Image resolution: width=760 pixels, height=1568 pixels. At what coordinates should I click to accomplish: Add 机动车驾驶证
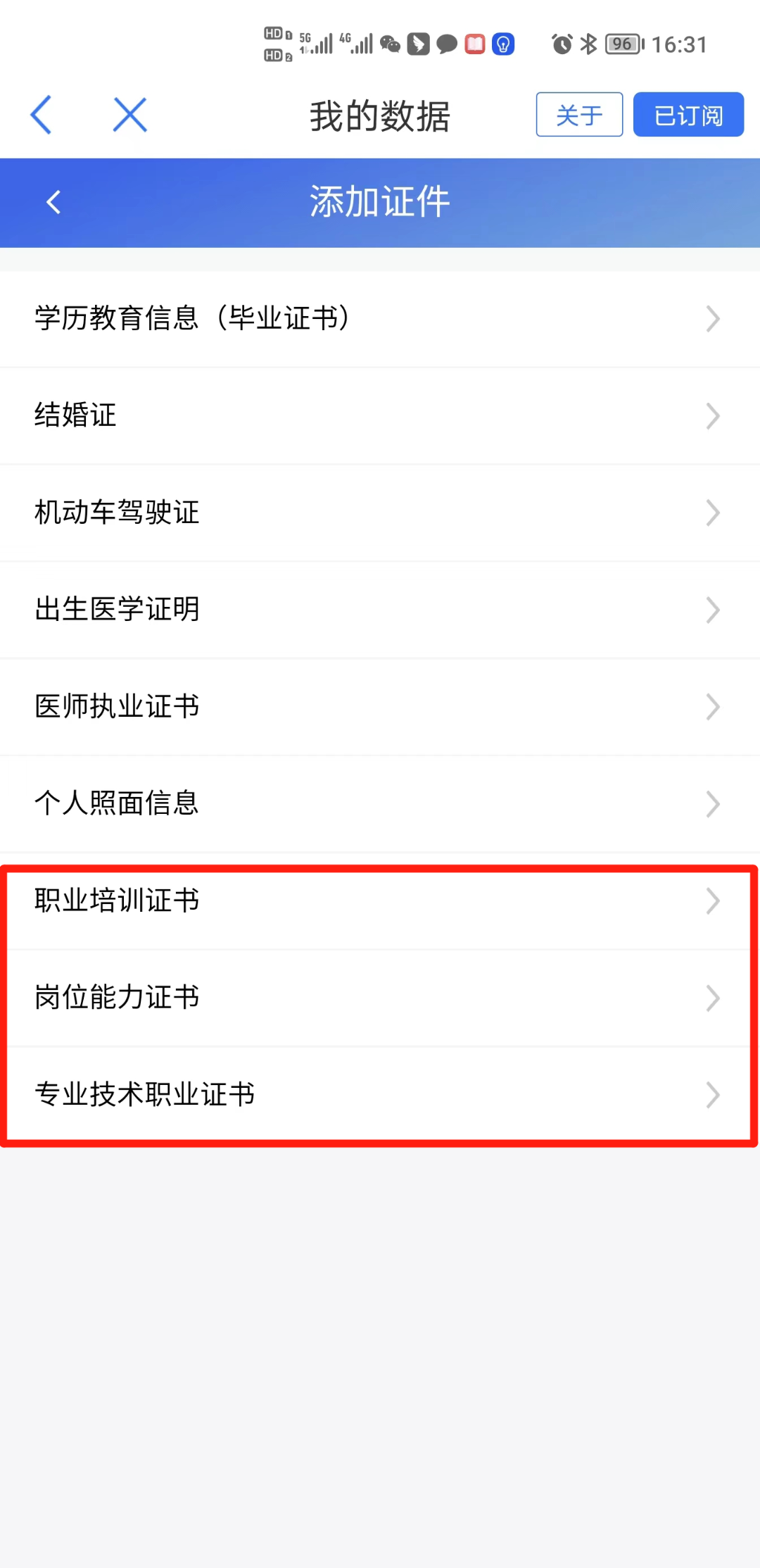[380, 513]
